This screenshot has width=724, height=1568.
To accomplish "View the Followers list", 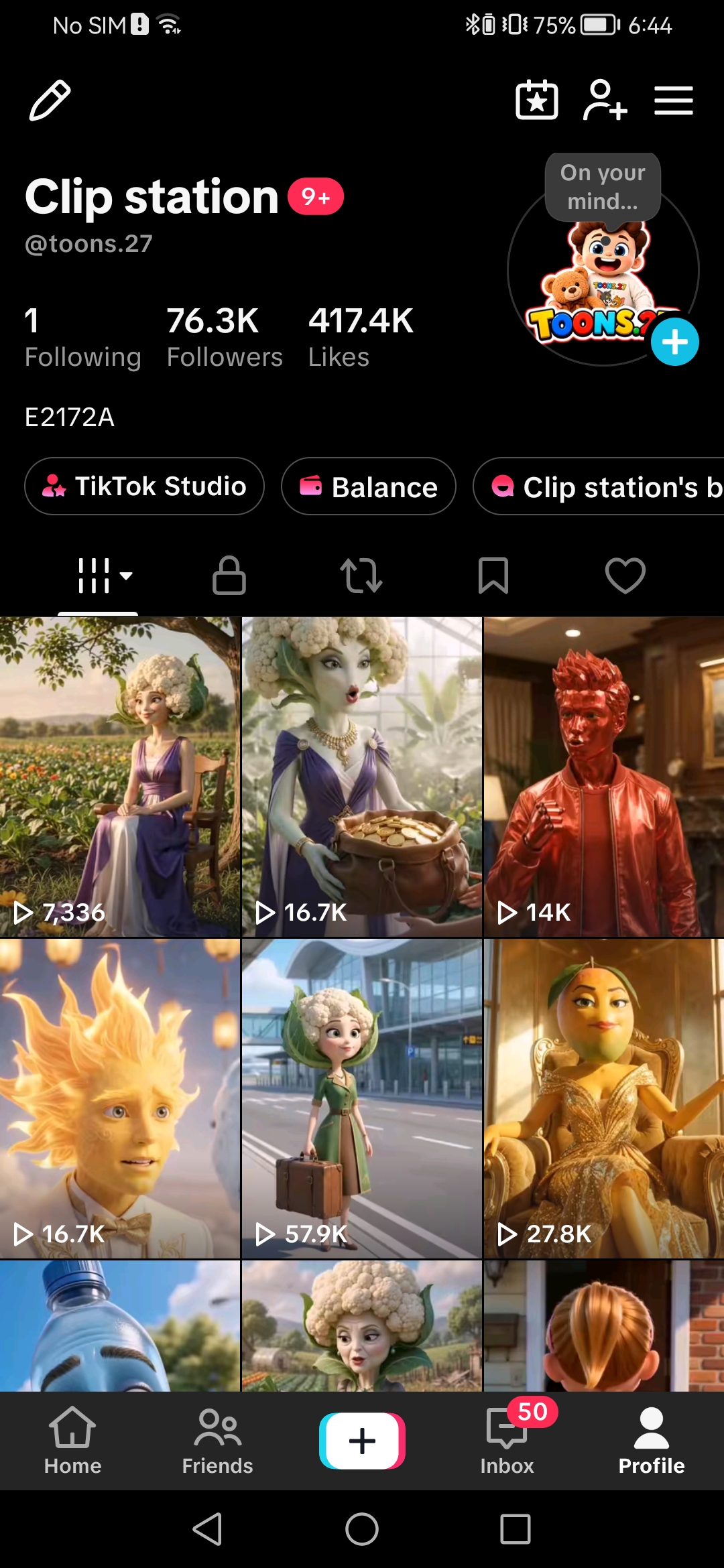I will click(x=225, y=338).
